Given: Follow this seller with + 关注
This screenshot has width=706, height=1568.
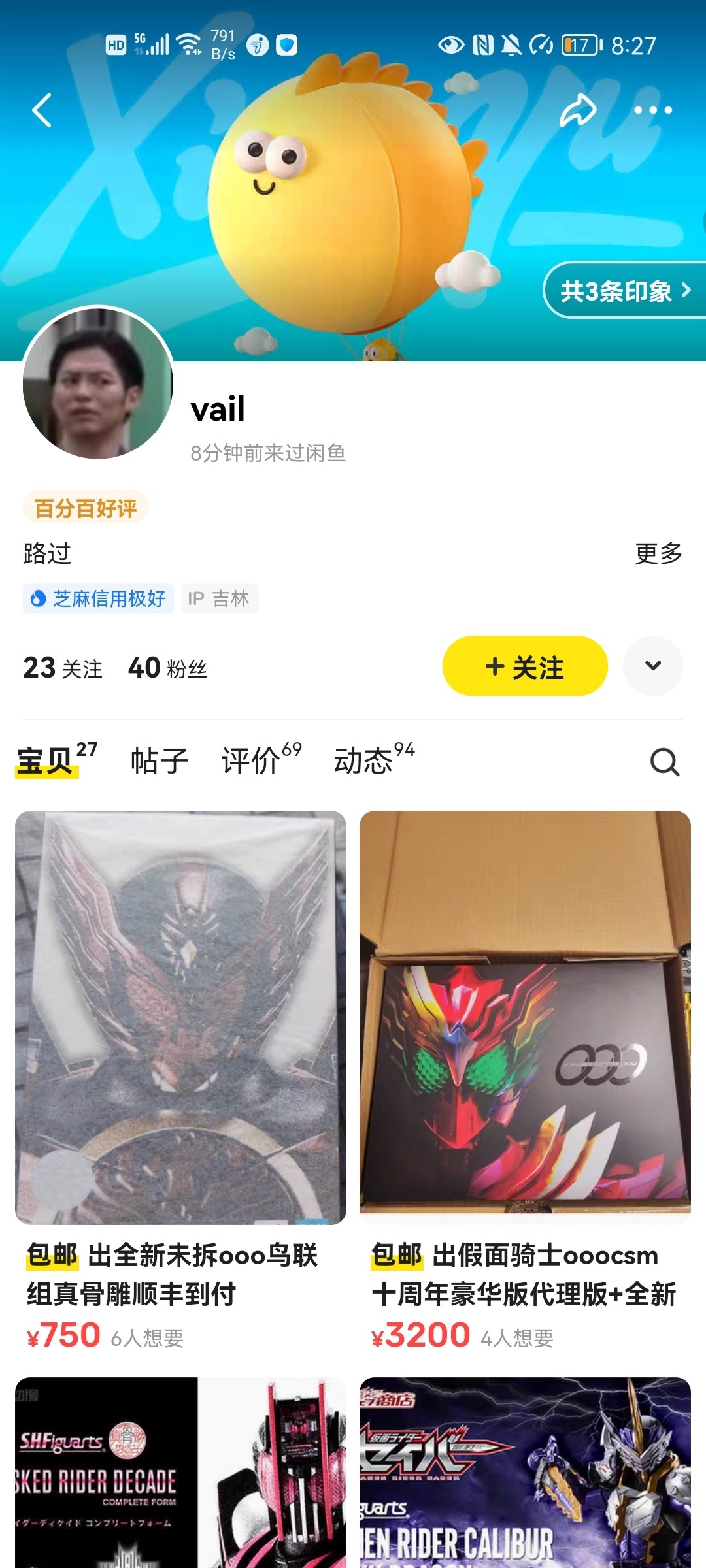Looking at the screenshot, I should pyautogui.click(x=525, y=666).
